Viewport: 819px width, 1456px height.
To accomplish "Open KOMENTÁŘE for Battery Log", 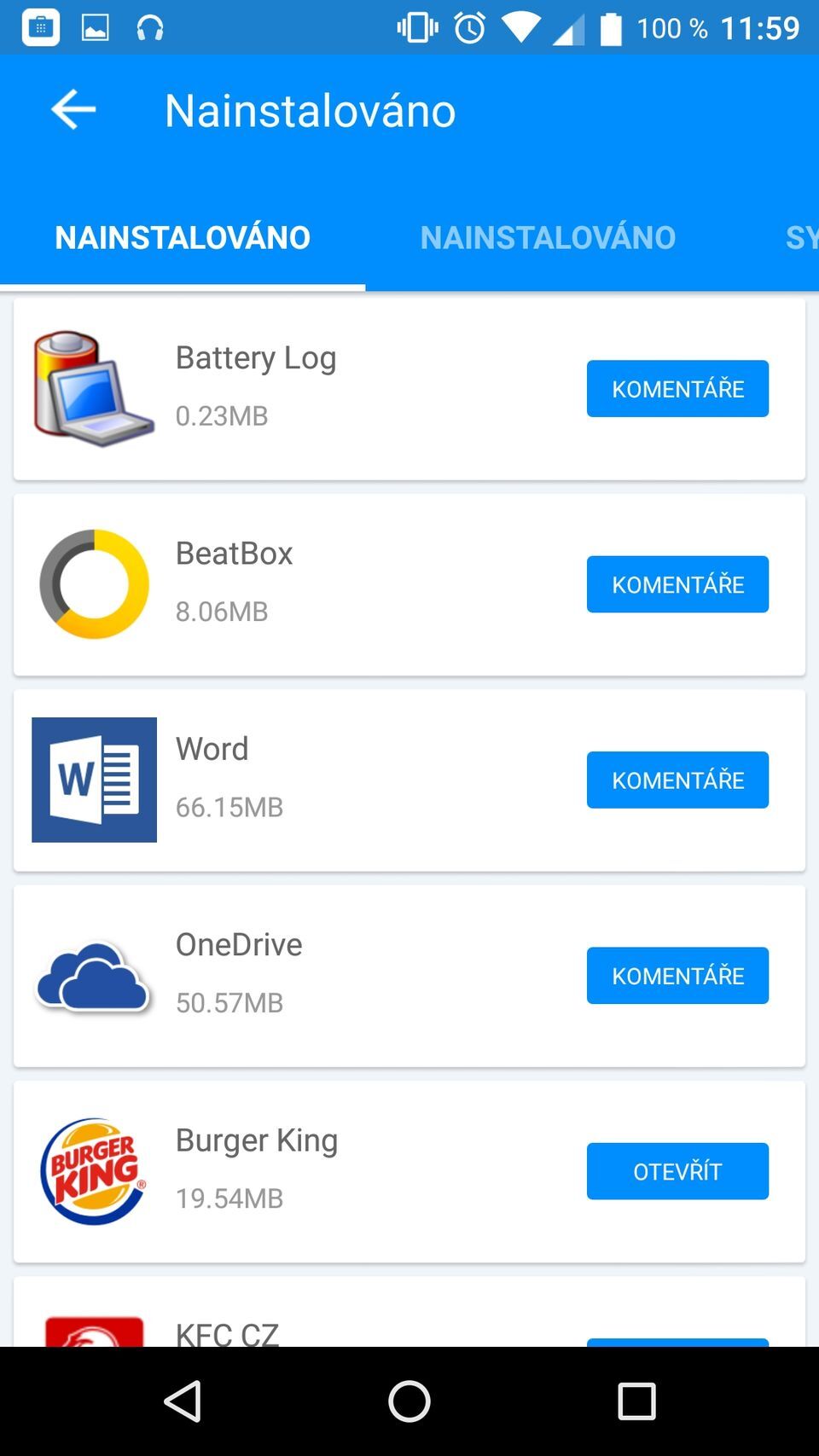I will [677, 388].
